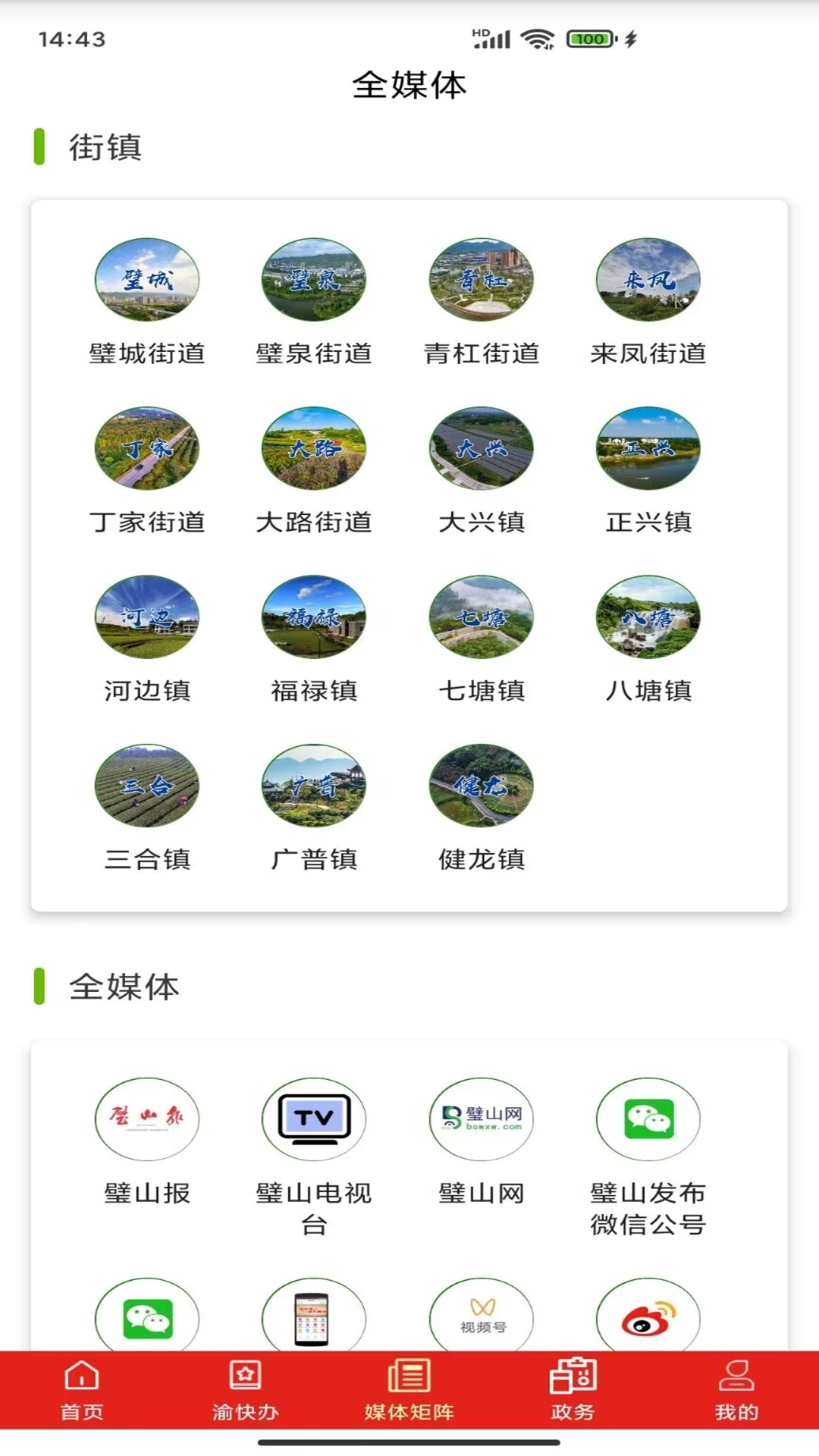The image size is (819, 1456).
Task: Open the 河边镇 channel icon
Action: click(148, 617)
